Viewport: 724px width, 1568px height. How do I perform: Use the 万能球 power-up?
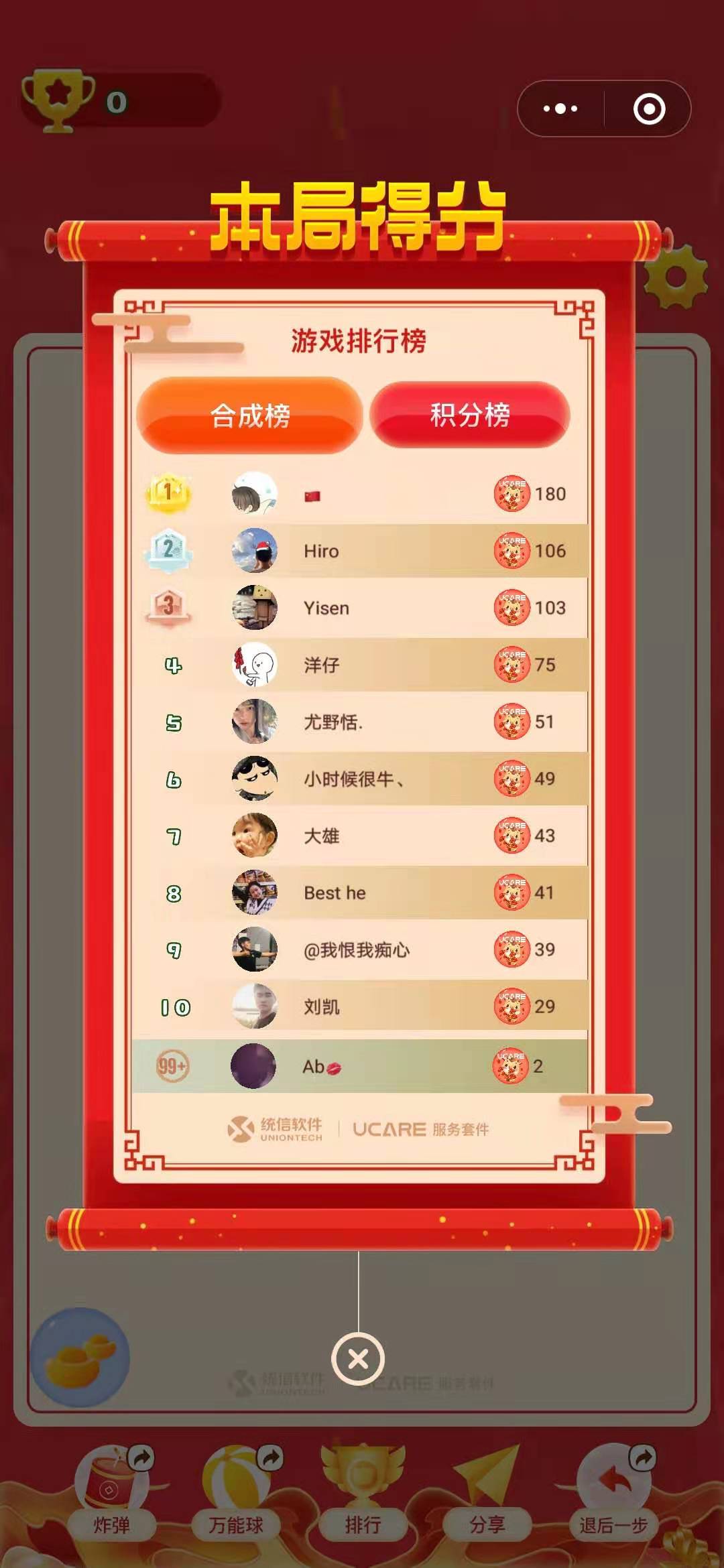pos(236,1494)
